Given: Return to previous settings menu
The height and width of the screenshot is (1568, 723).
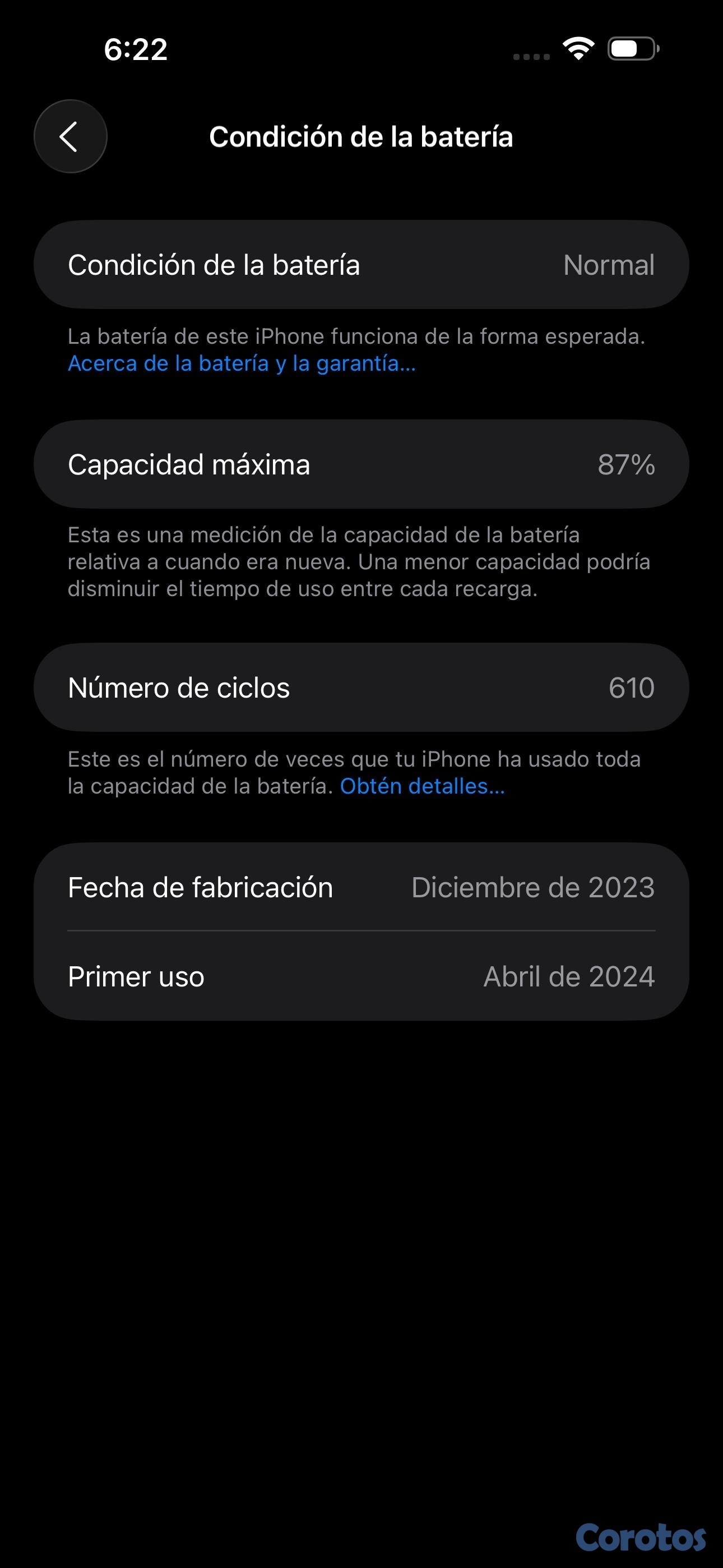Looking at the screenshot, I should (70, 136).
